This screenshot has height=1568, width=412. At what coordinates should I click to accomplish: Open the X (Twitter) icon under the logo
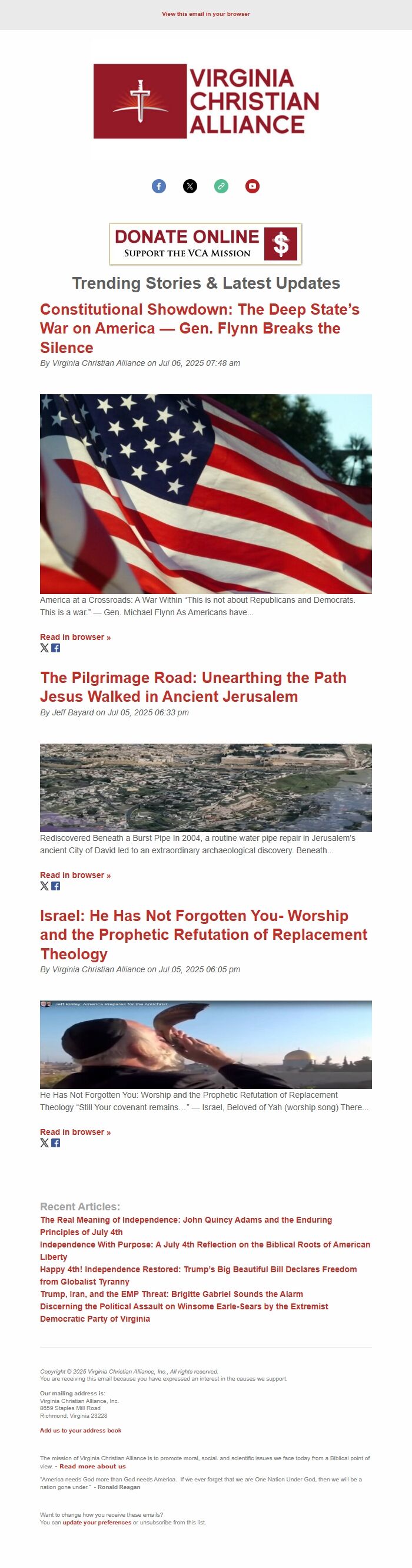pos(190,186)
